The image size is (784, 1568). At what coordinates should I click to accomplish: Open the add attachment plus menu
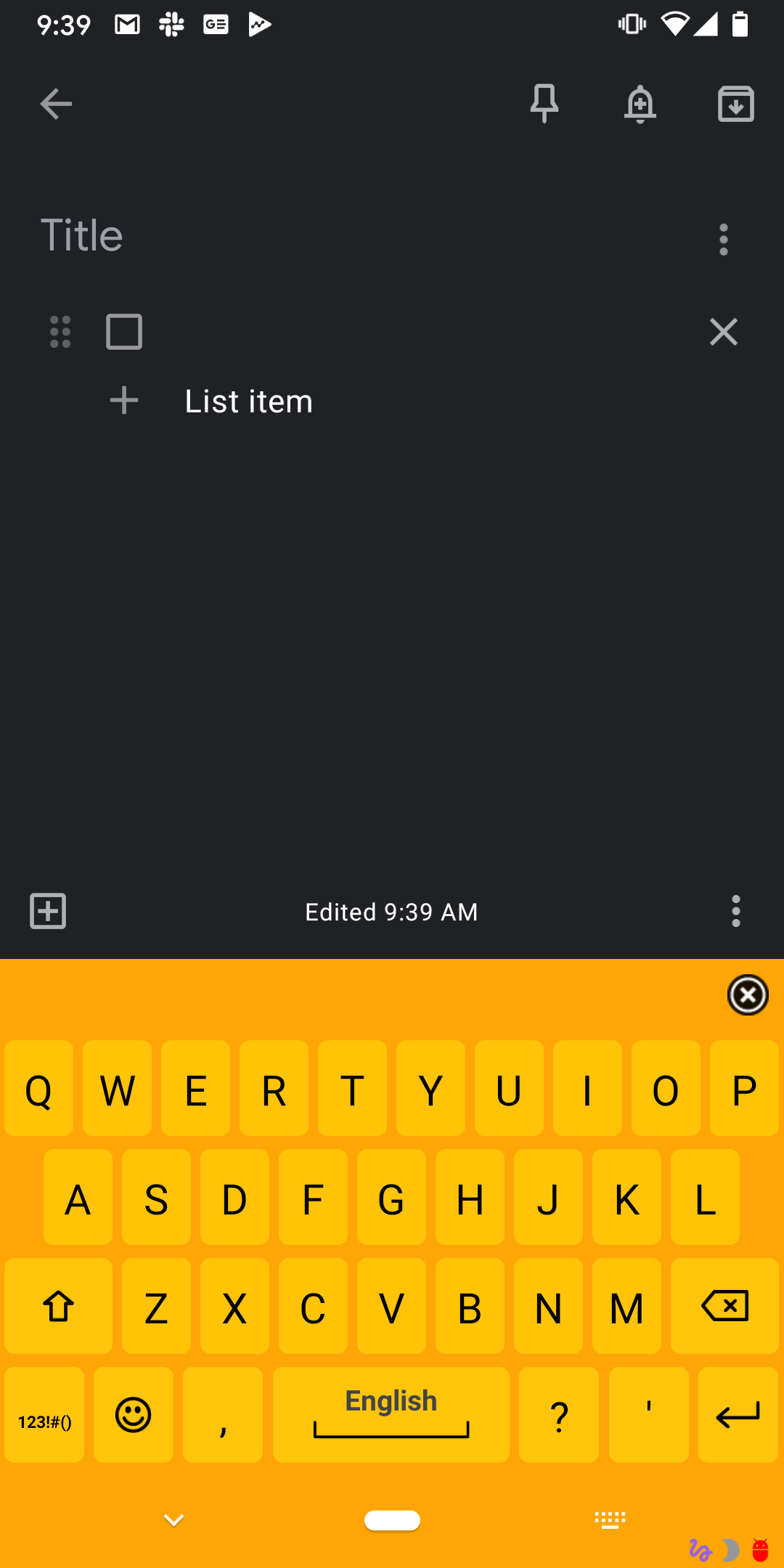pos(48,911)
